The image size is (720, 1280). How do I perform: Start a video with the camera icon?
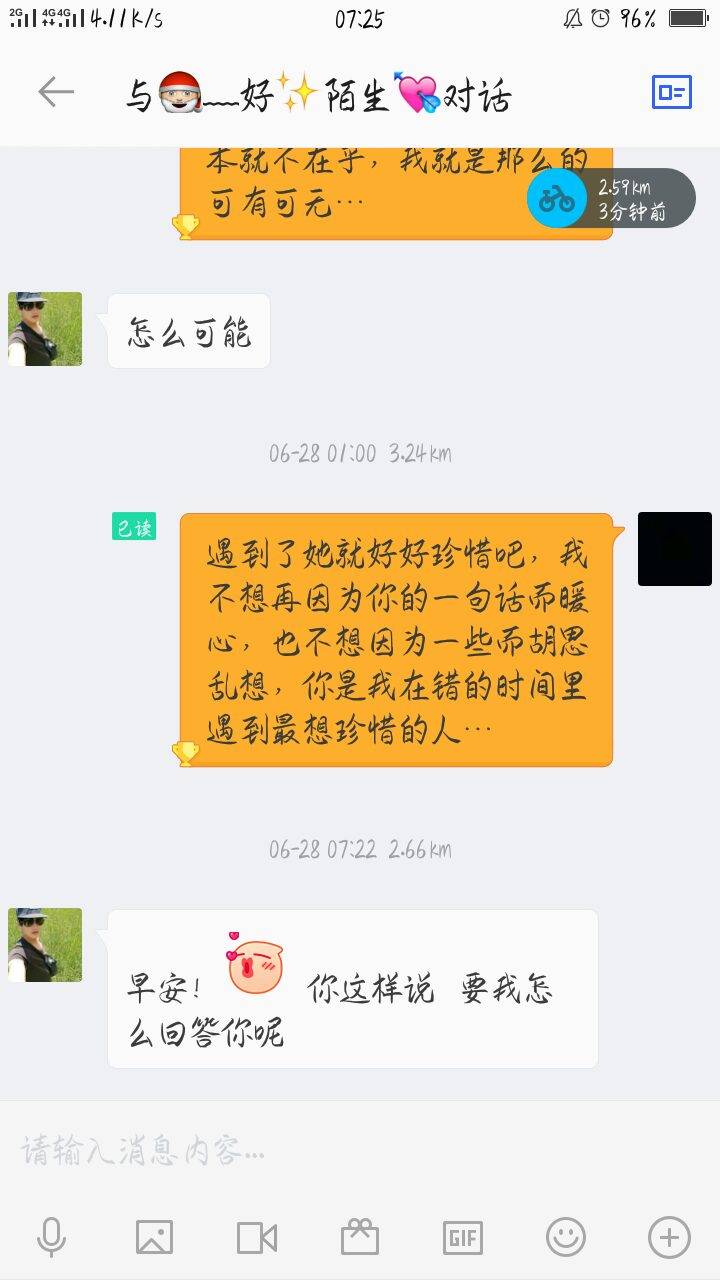pyautogui.click(x=257, y=1238)
